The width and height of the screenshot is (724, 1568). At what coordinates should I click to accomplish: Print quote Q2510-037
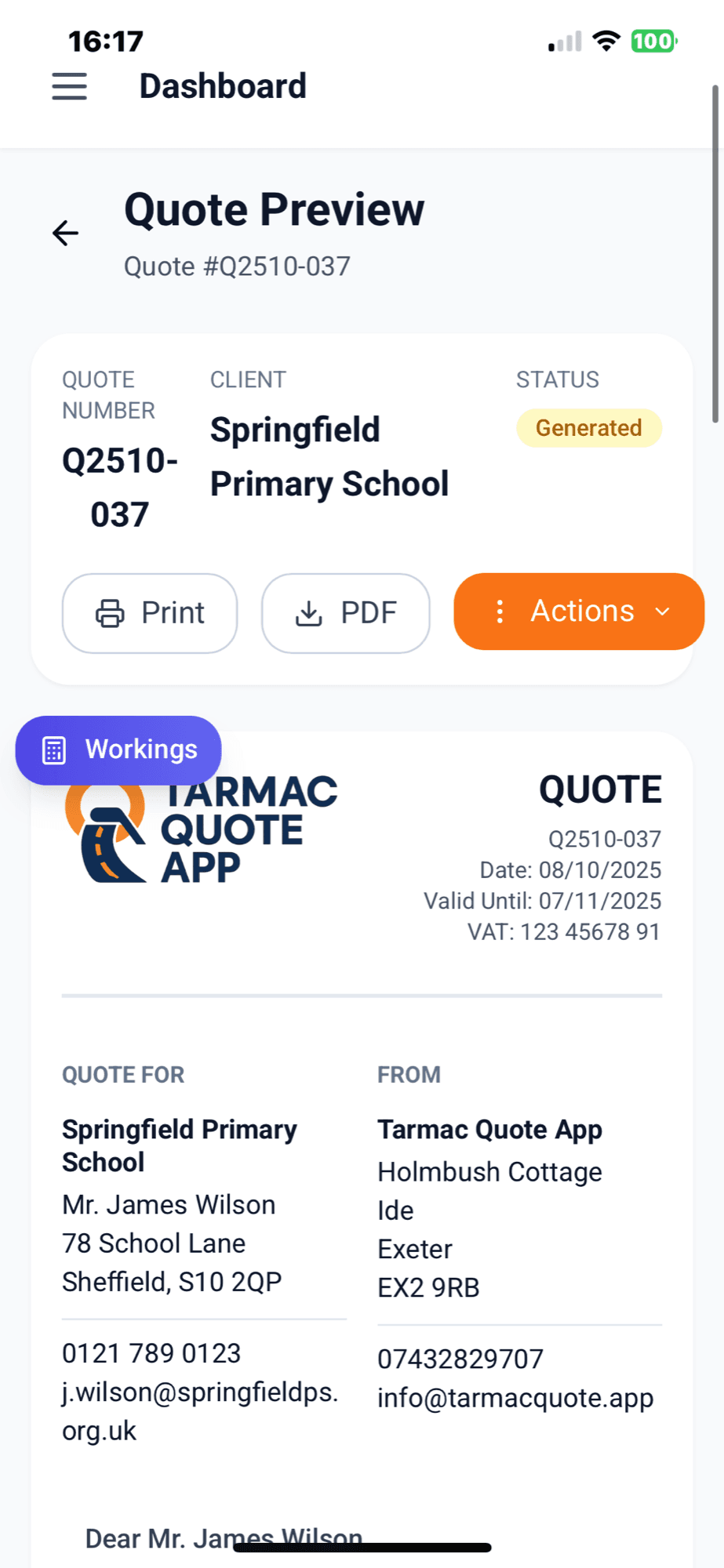150,613
